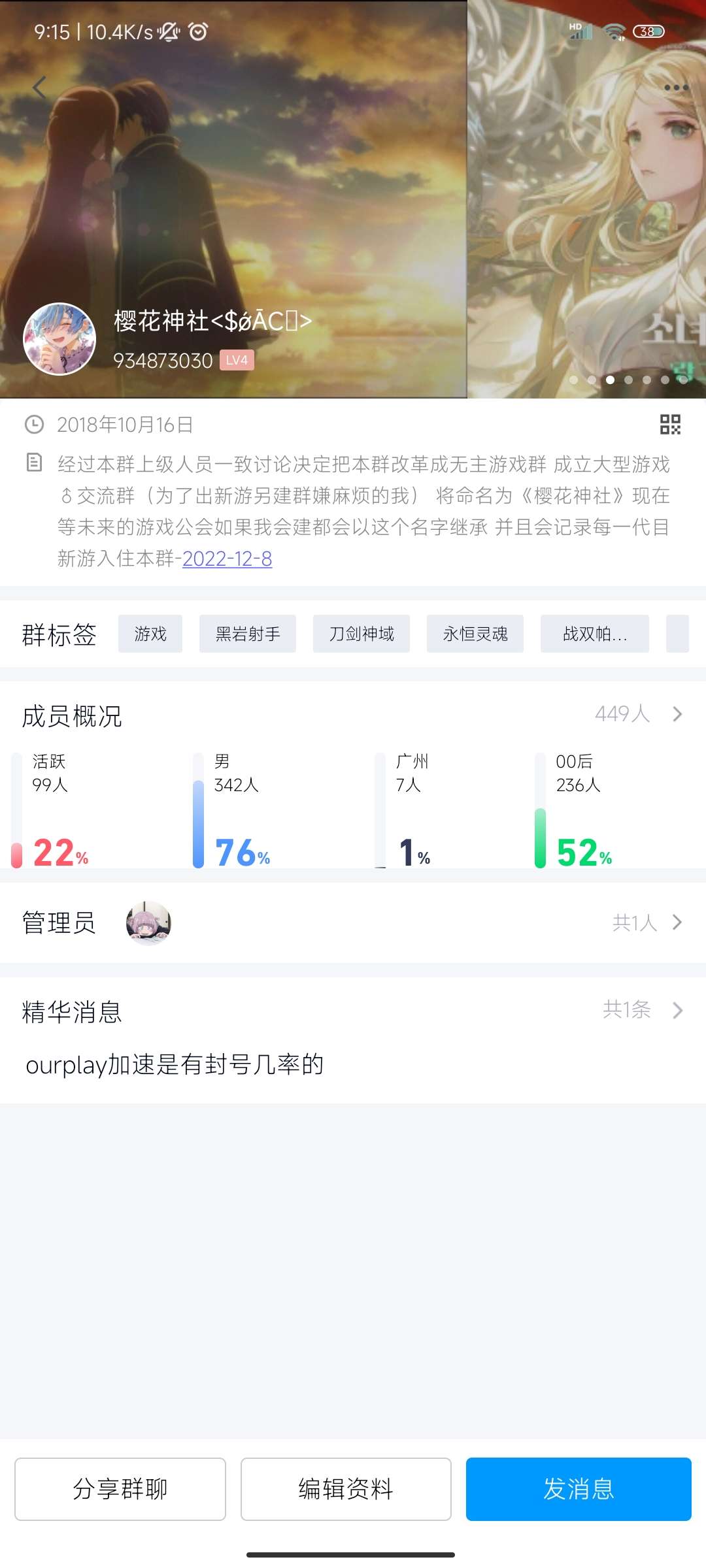Tap the group avatar of 樱花神社

click(x=59, y=339)
